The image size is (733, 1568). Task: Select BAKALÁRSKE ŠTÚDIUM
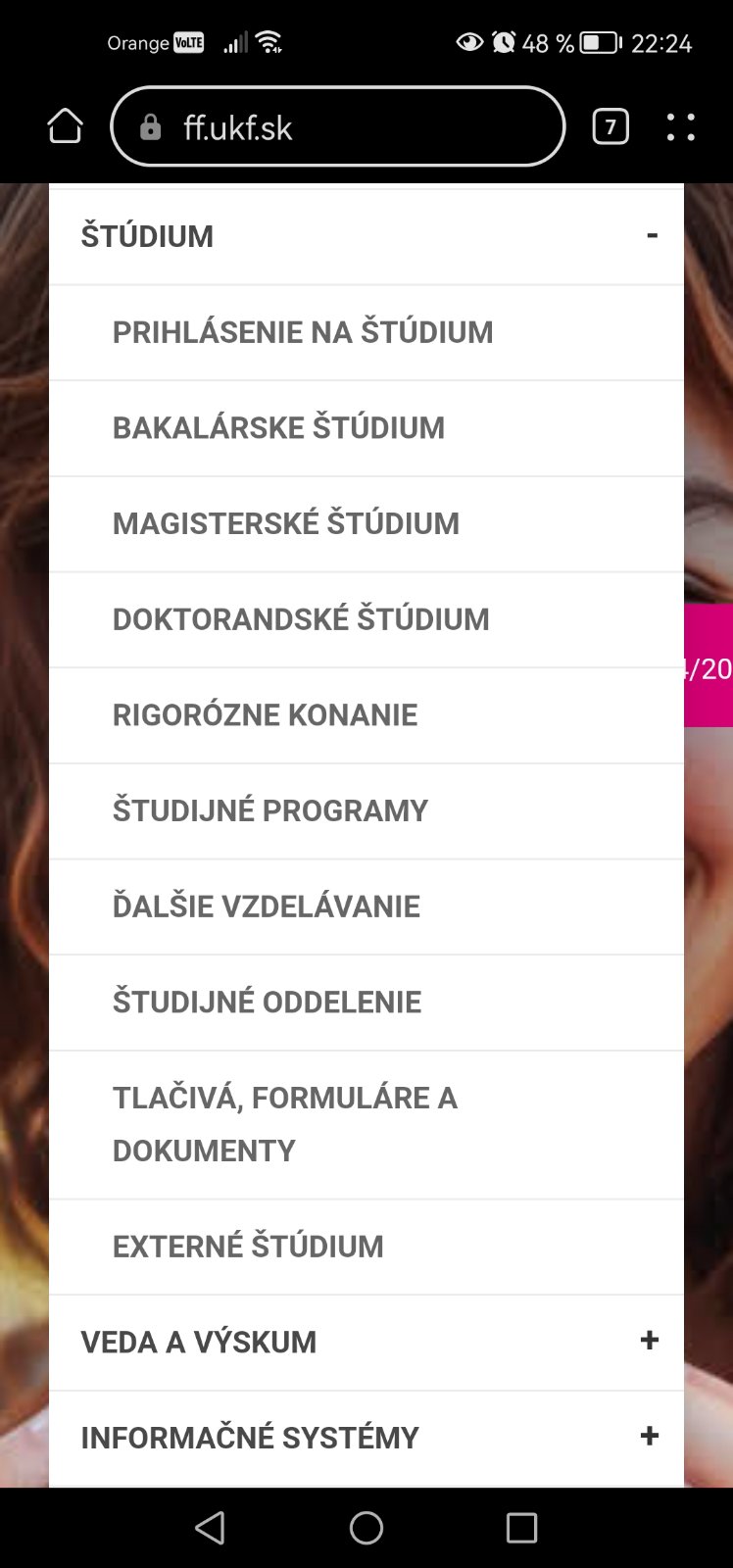(x=278, y=428)
